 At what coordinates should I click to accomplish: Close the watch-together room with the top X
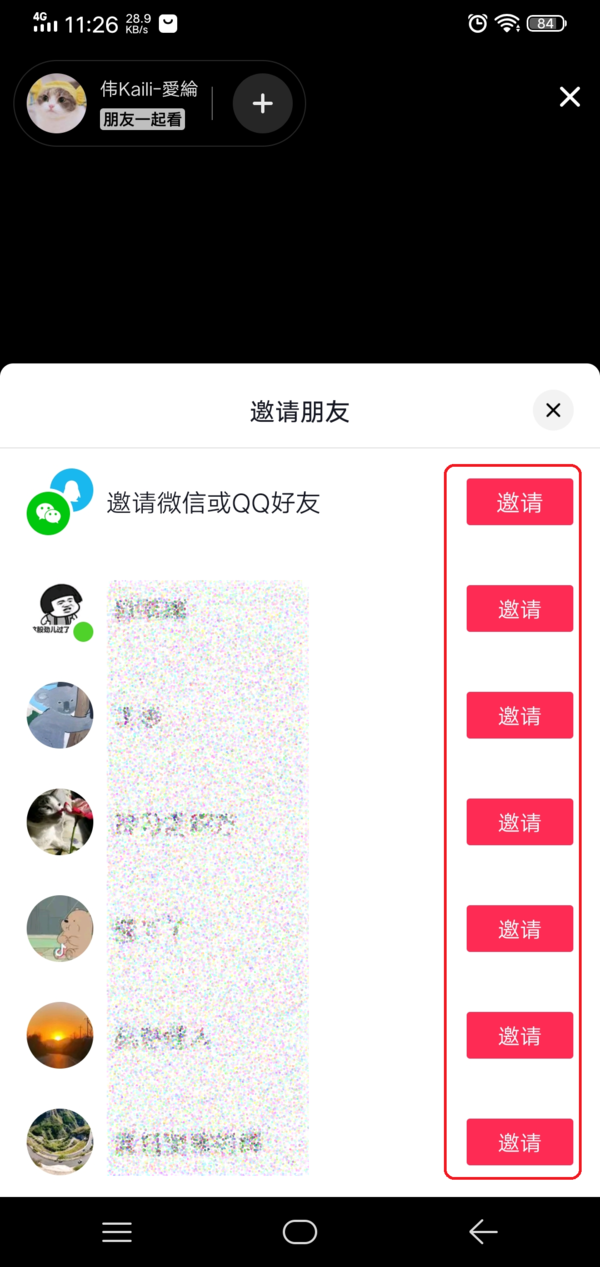click(569, 97)
